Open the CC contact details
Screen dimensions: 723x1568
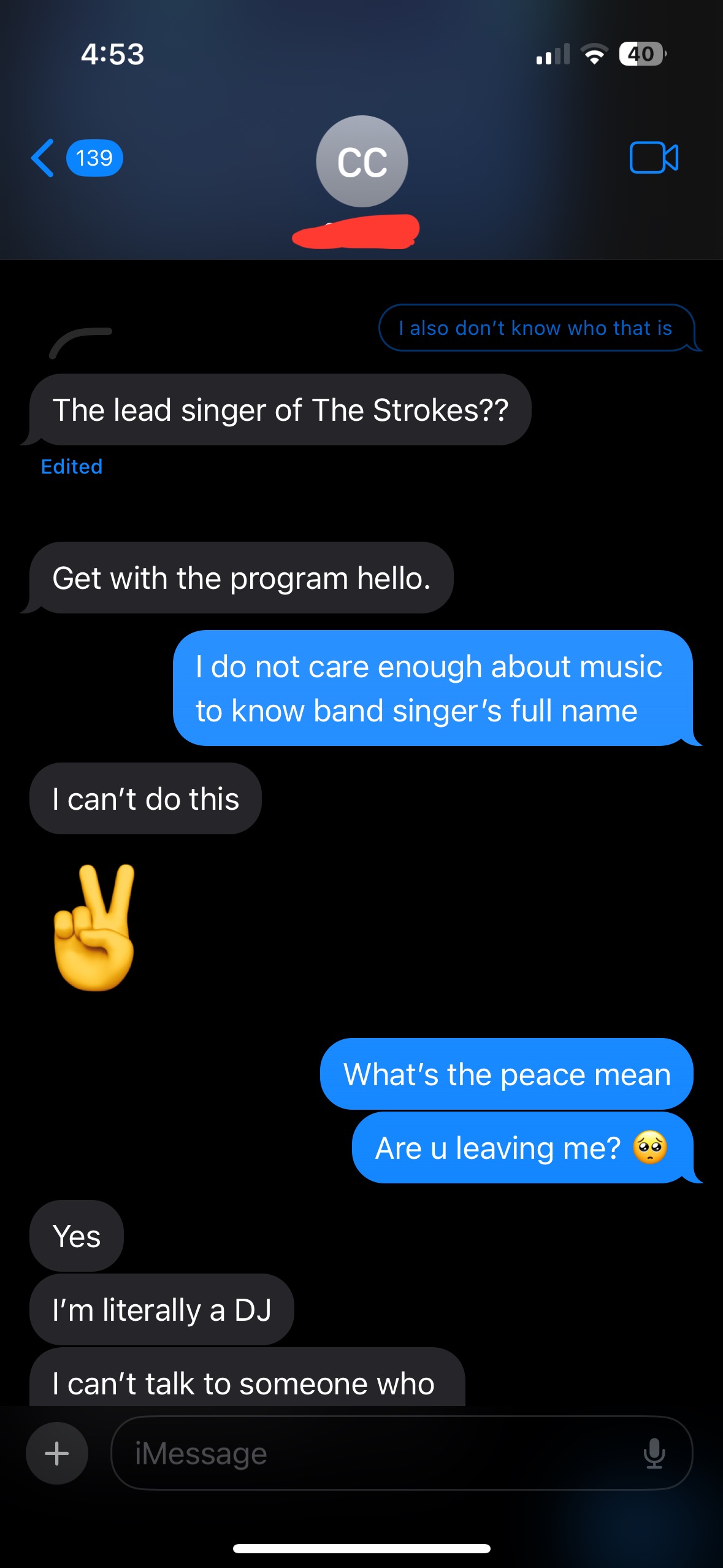[362, 162]
